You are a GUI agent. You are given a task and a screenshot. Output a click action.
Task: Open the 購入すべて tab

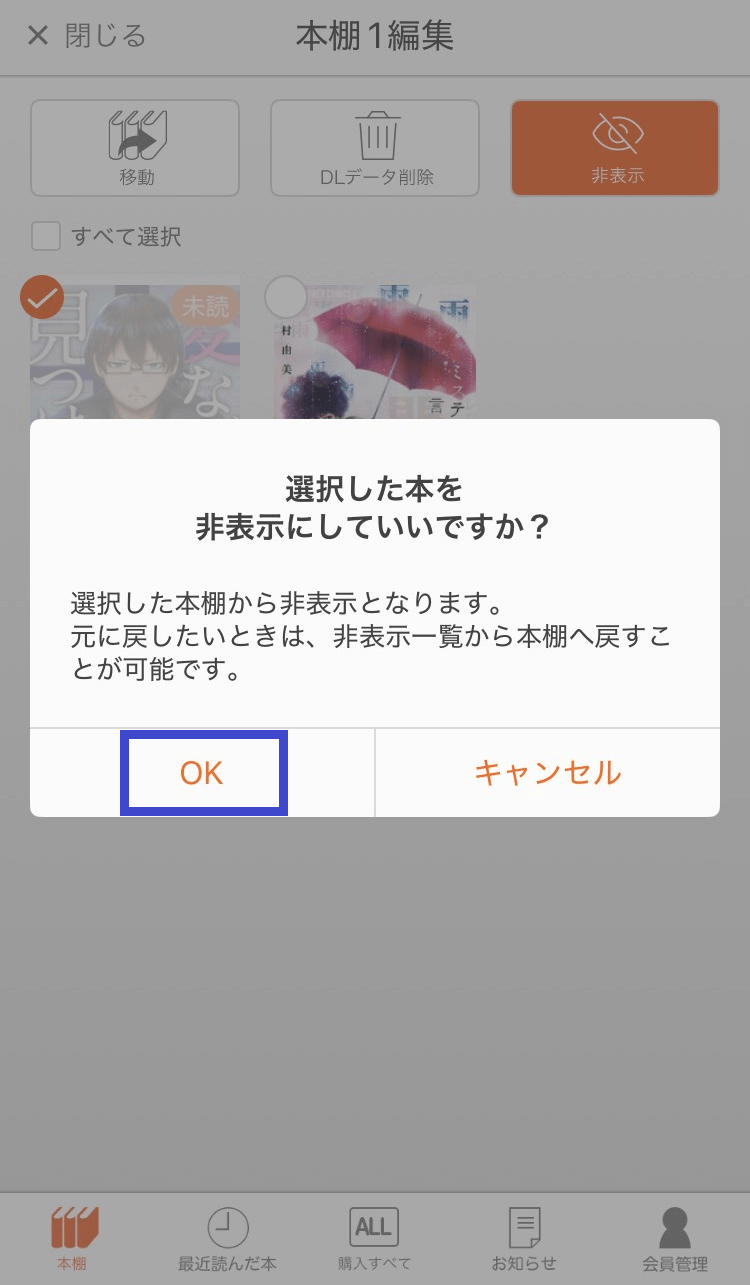coord(374,1238)
